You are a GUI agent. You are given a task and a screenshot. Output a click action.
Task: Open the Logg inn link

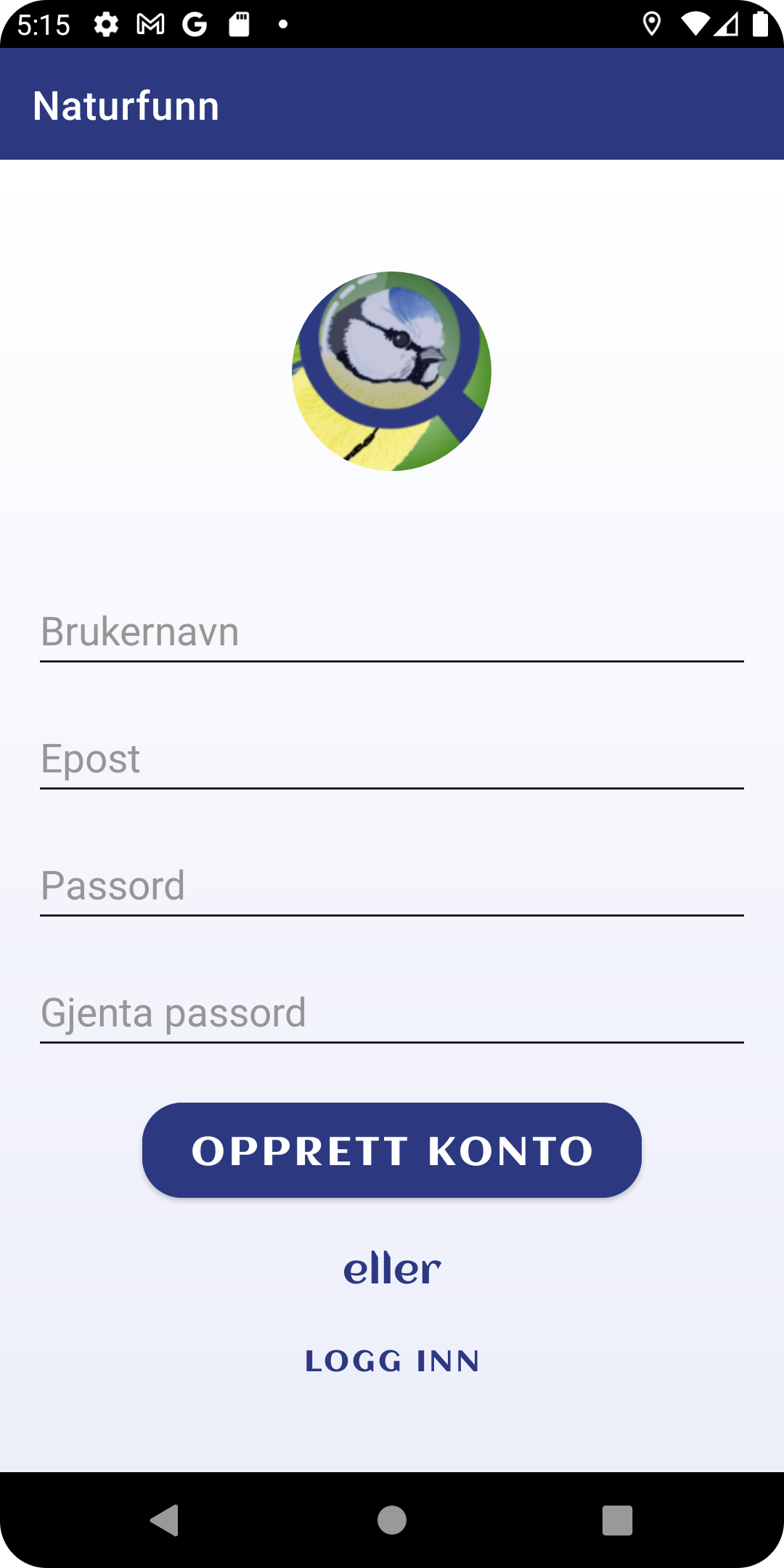coord(392,1361)
